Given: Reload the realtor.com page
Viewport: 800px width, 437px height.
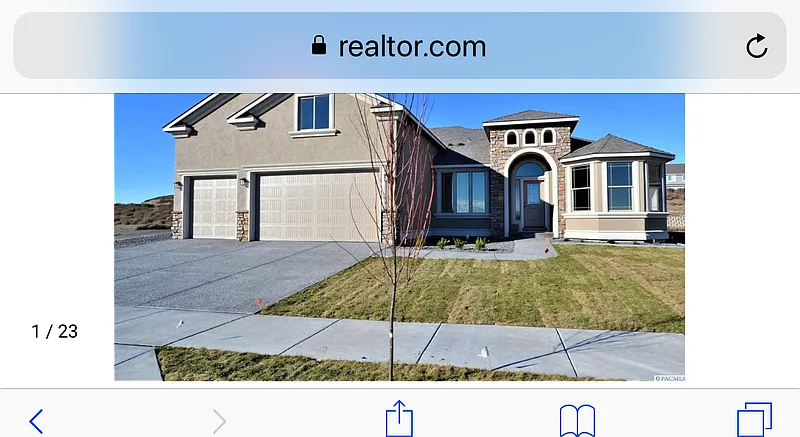Looking at the screenshot, I should 757,46.
